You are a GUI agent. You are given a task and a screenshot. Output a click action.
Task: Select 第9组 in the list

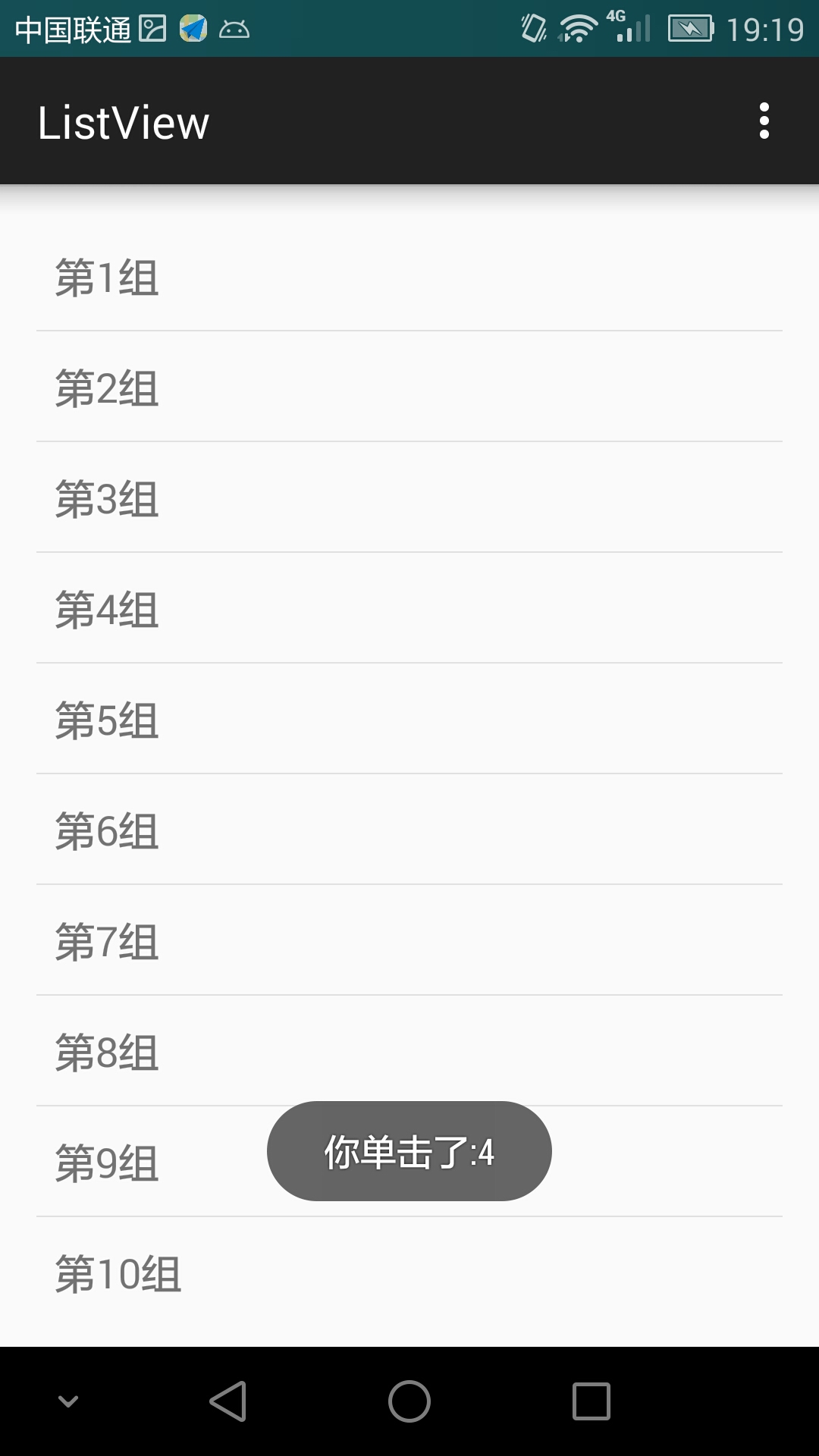(152, 1163)
